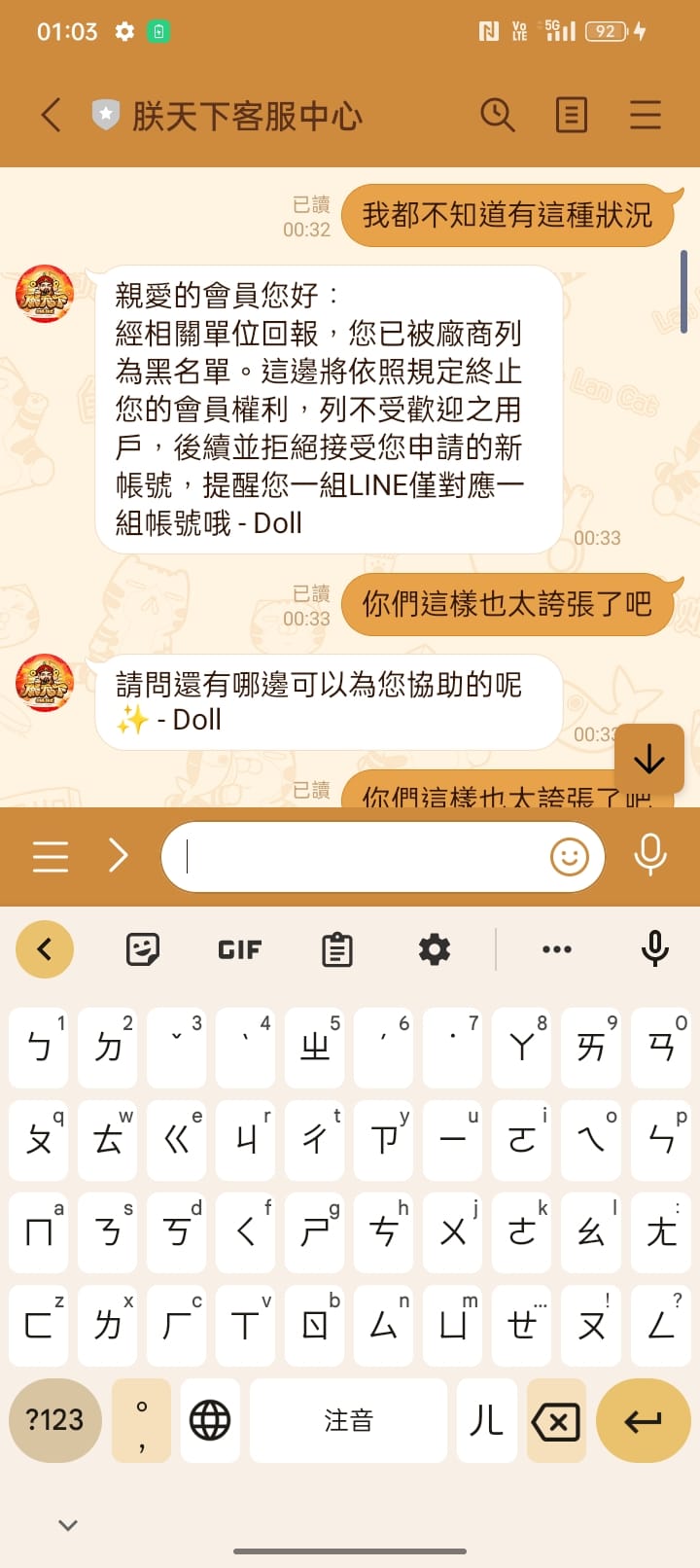700x1568 pixels.
Task: Expand the attachment options arrow
Action: click(119, 856)
